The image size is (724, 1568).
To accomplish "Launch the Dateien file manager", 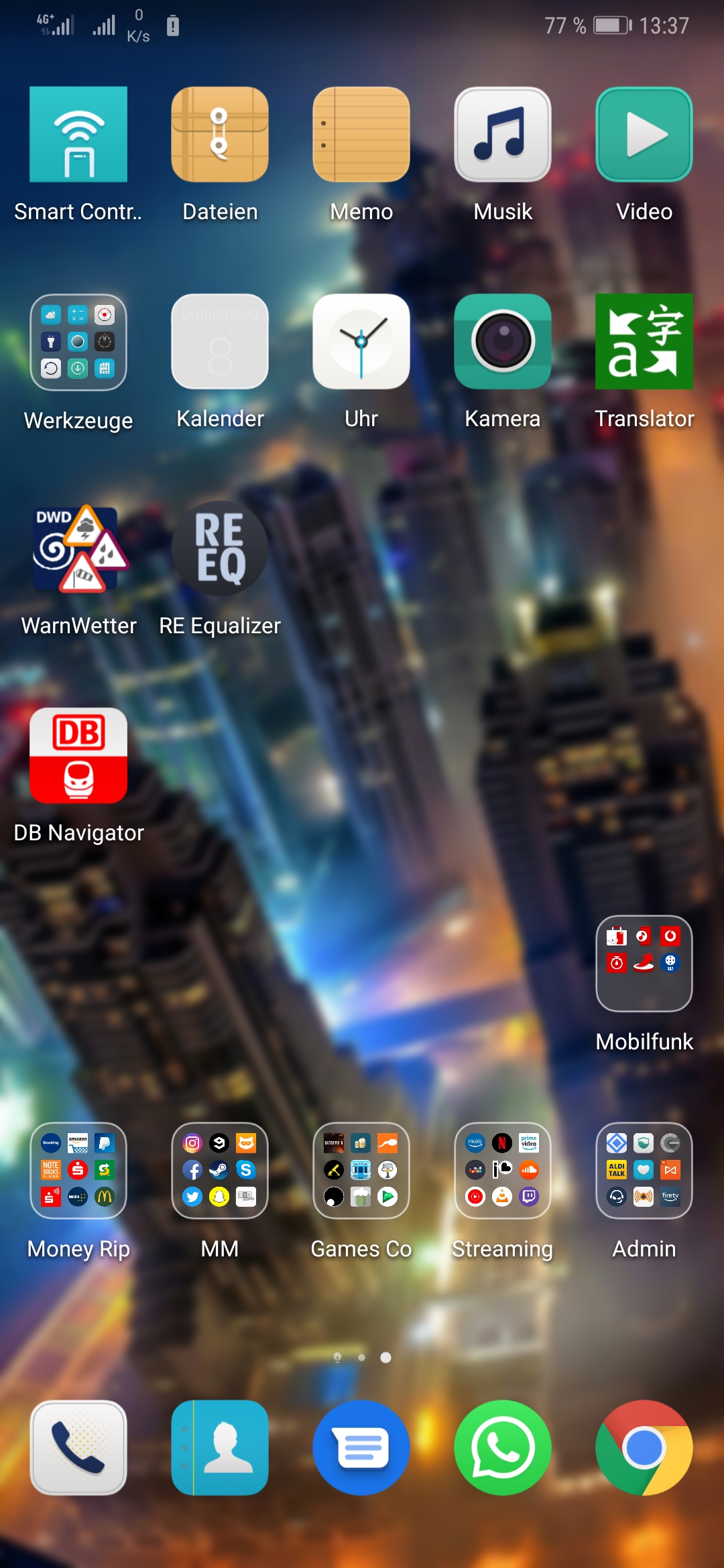I will point(220,135).
